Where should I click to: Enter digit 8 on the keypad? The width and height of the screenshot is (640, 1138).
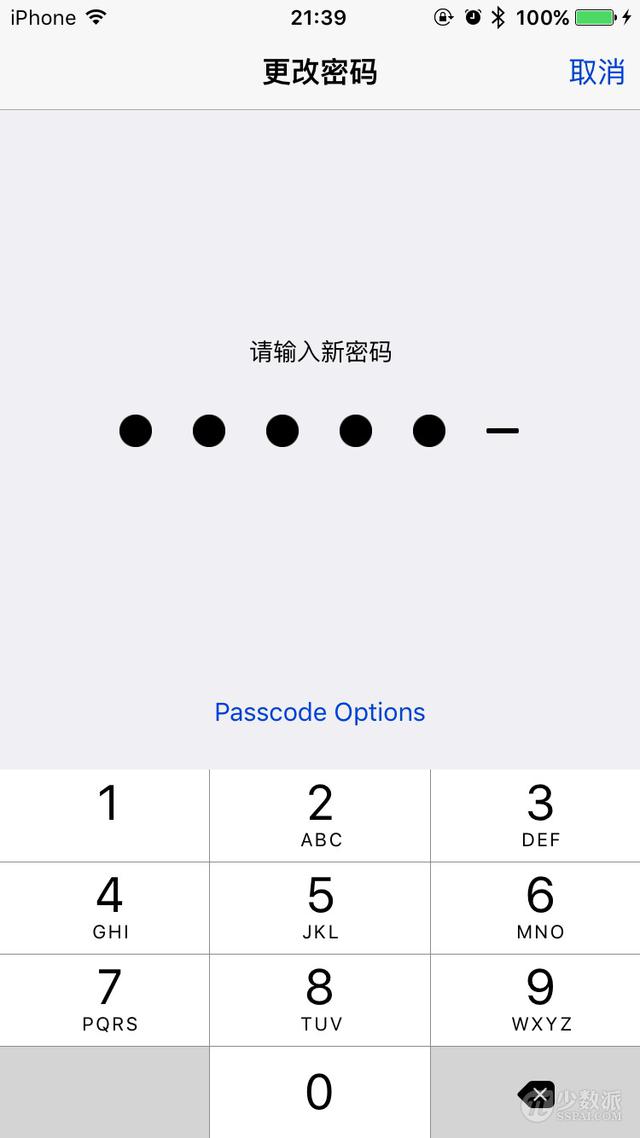pos(320,999)
